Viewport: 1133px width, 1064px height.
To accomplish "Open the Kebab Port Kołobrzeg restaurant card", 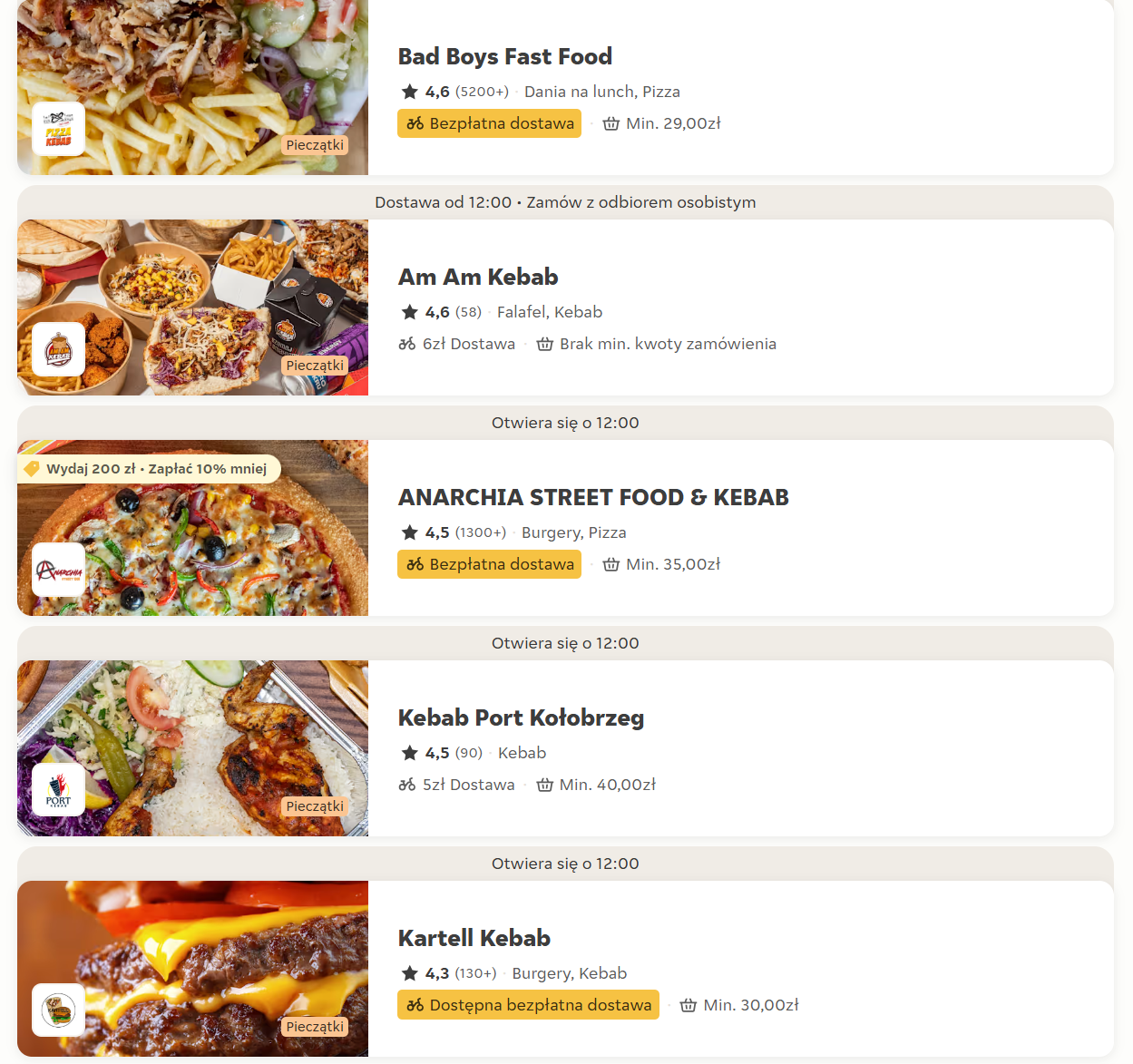I will (x=521, y=717).
